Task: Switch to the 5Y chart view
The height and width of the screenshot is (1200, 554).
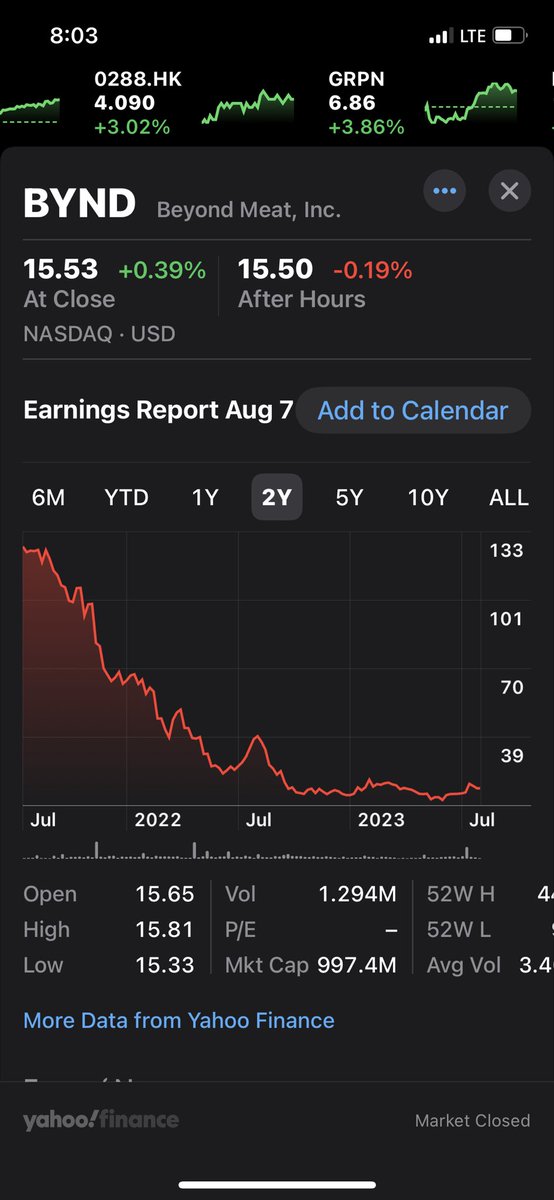Action: click(x=349, y=497)
